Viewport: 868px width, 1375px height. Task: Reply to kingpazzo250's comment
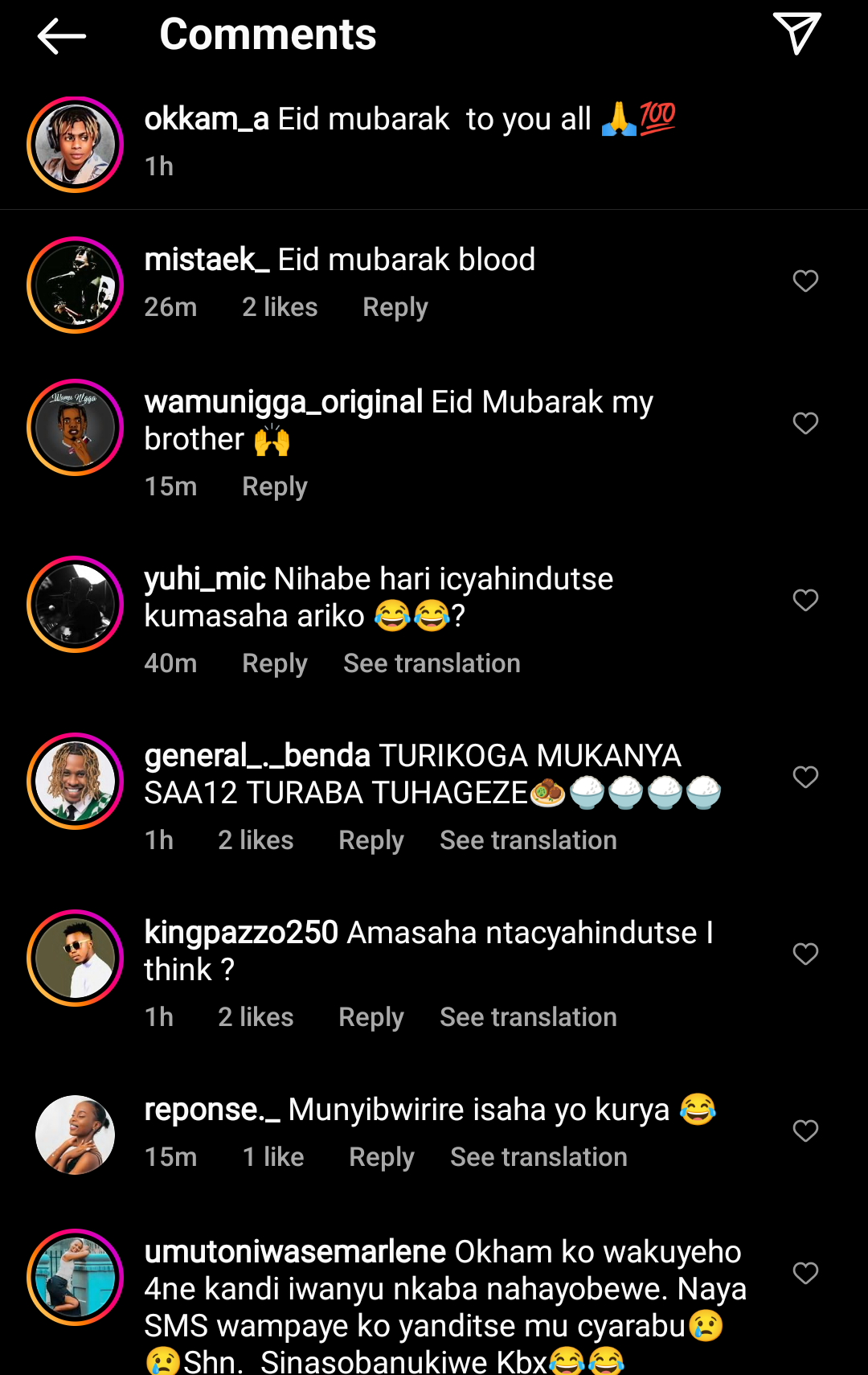(x=371, y=1017)
